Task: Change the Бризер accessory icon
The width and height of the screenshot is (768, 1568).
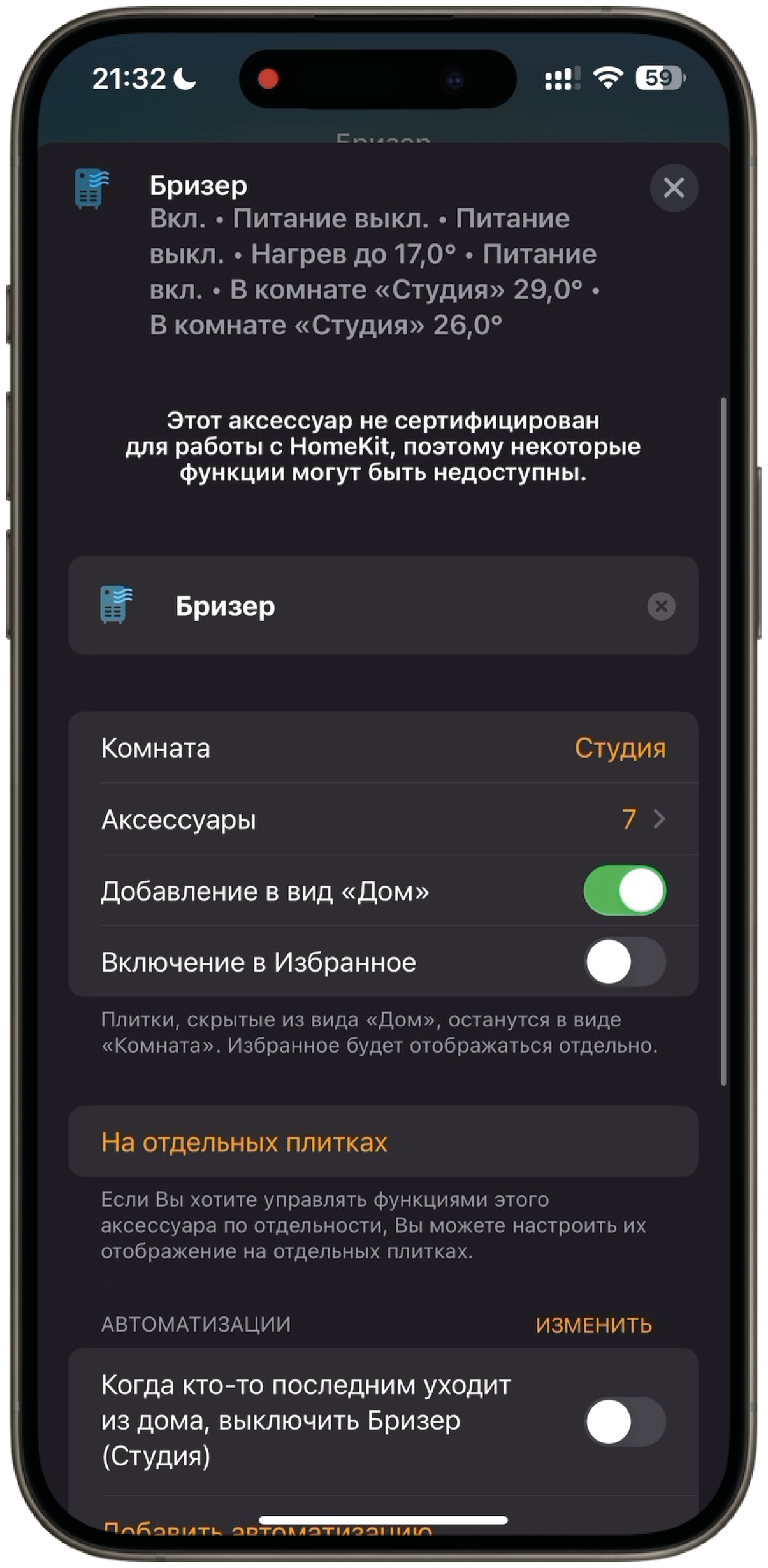Action: click(116, 605)
